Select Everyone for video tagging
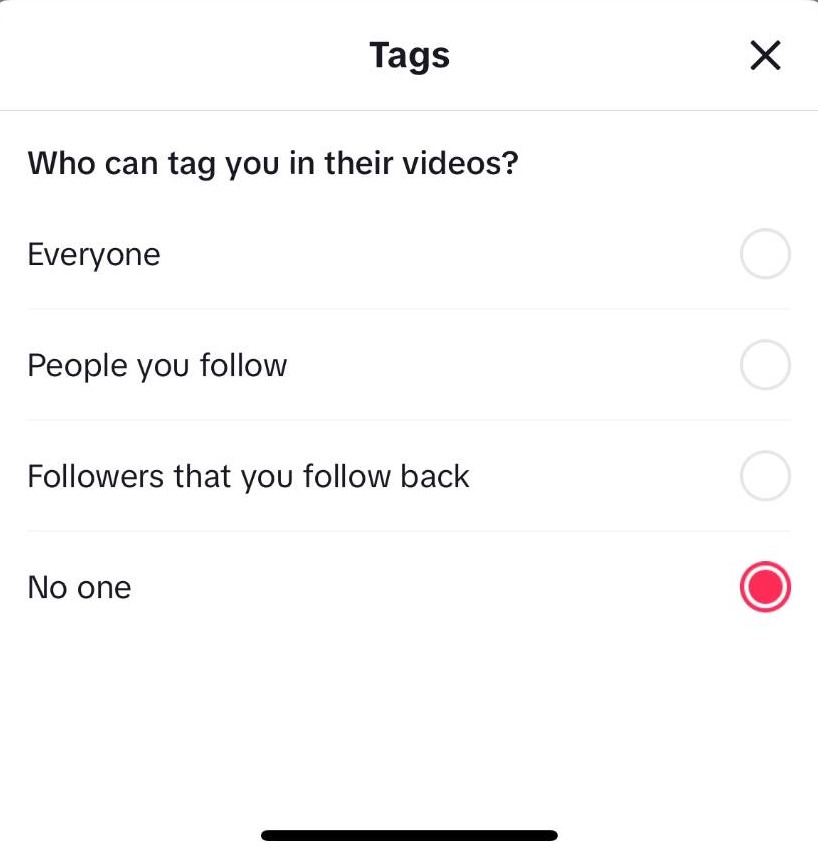818x858 pixels. tap(765, 255)
